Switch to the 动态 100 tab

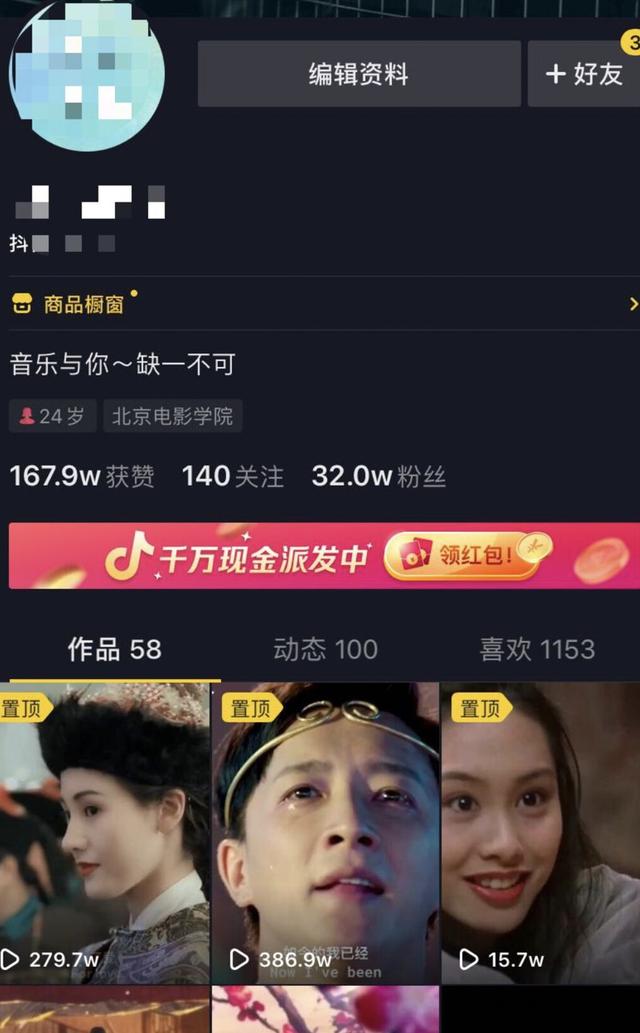pyautogui.click(x=325, y=649)
